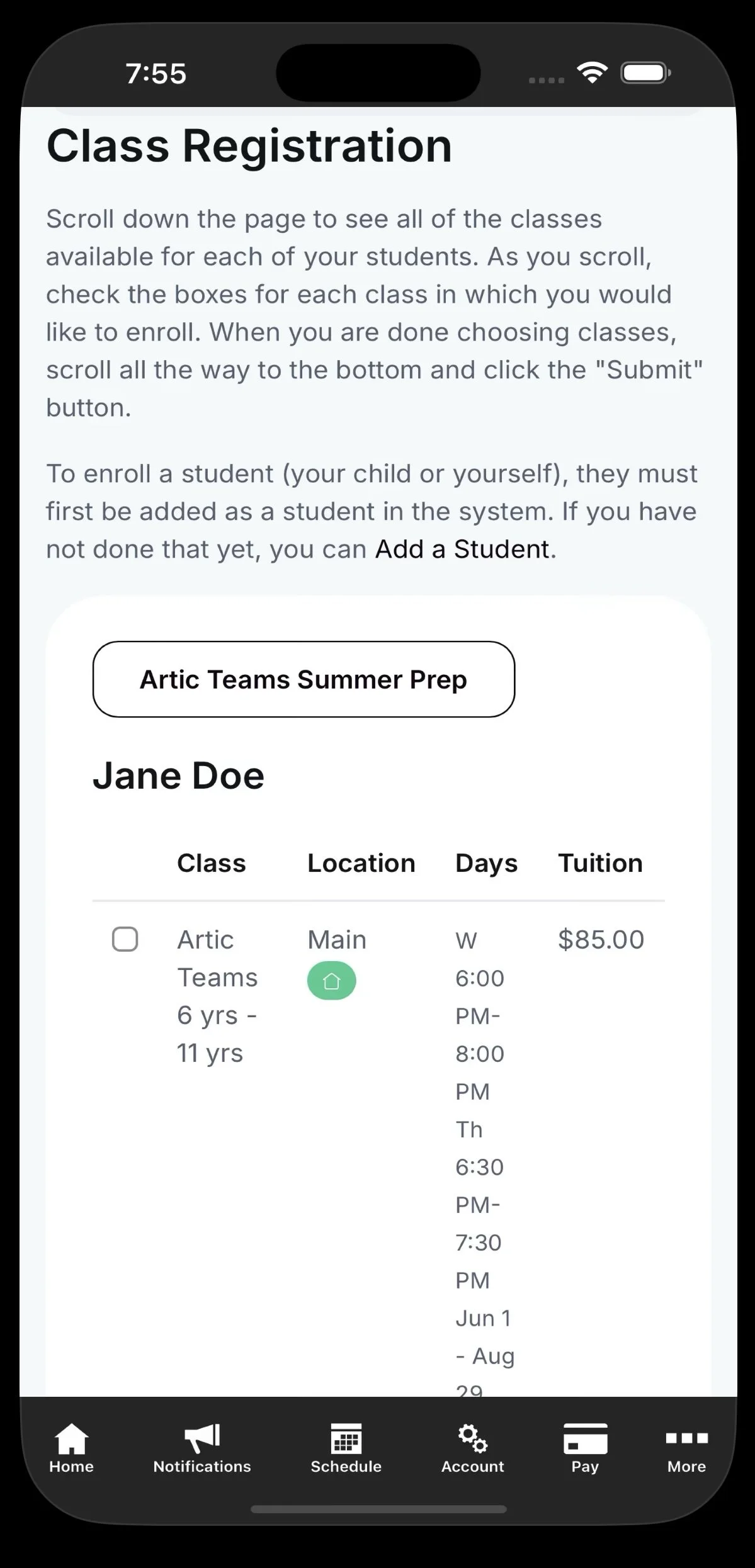Tap the Artic Teams Summer Prep button
This screenshot has height=1568, width=755.
(x=304, y=679)
